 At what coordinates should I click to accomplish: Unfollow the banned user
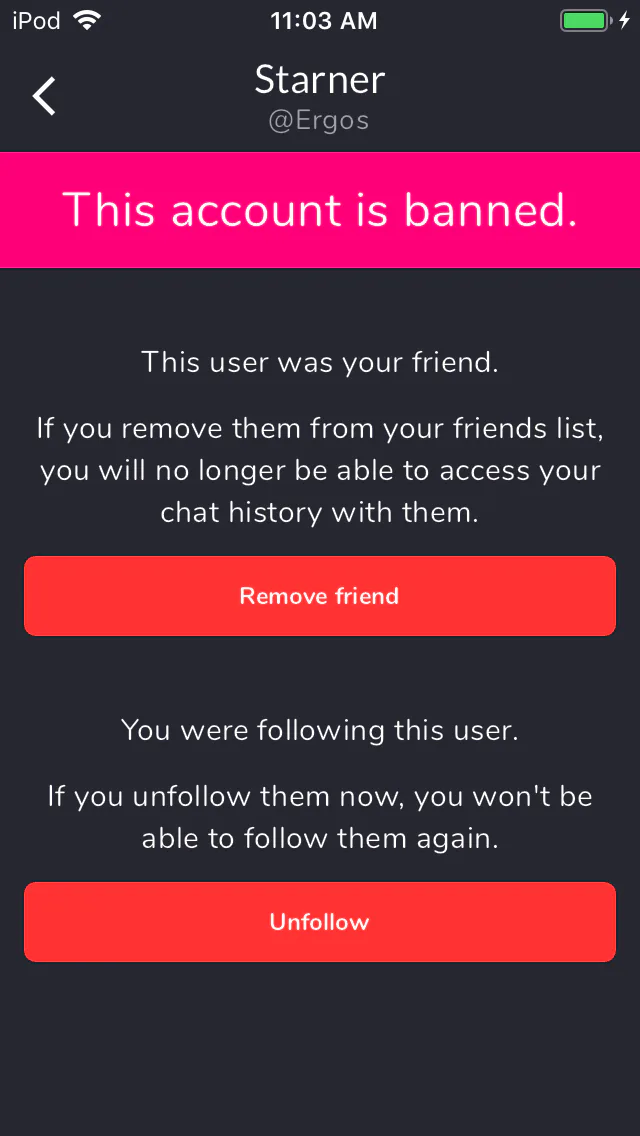click(x=320, y=922)
